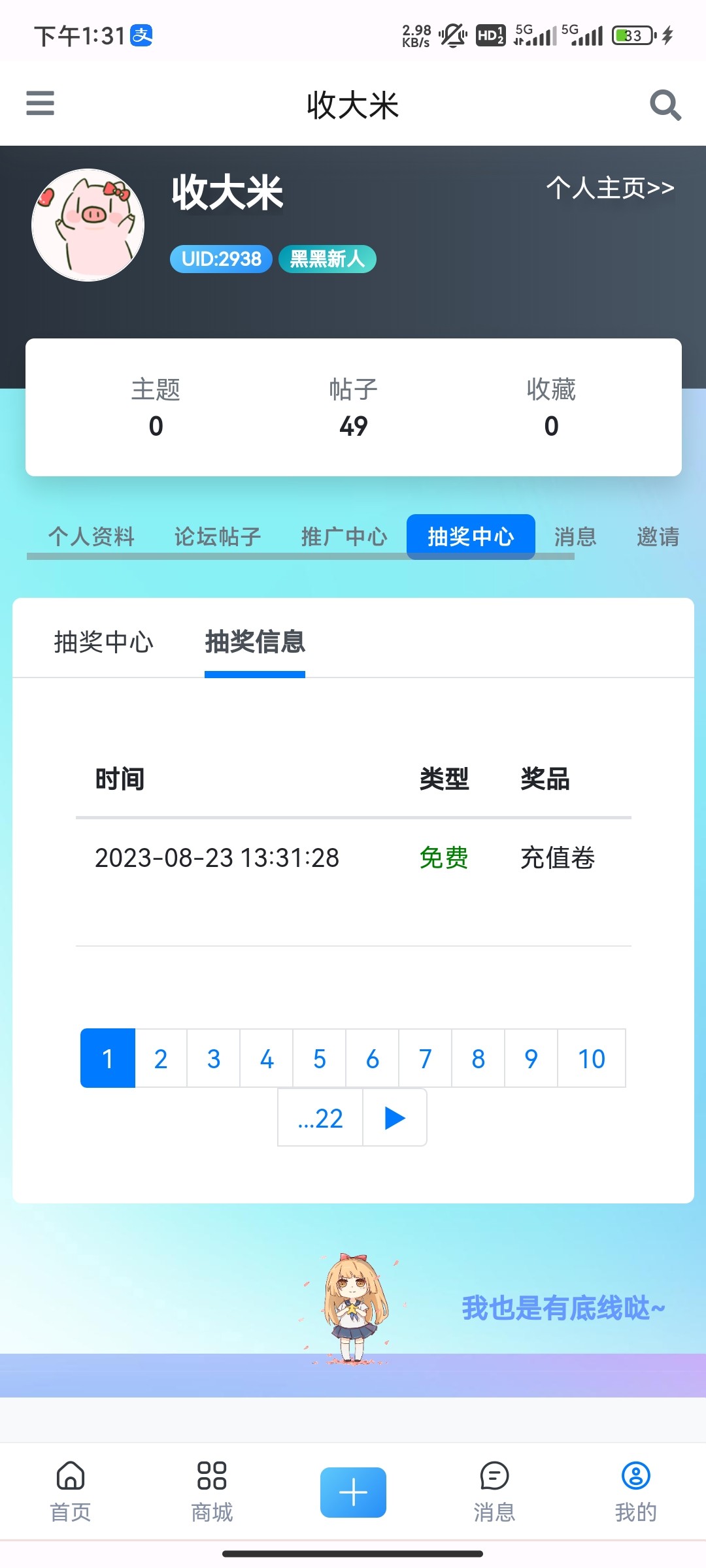Tap the search magnifier icon
Screen dimensions: 706x1568
coord(665,105)
